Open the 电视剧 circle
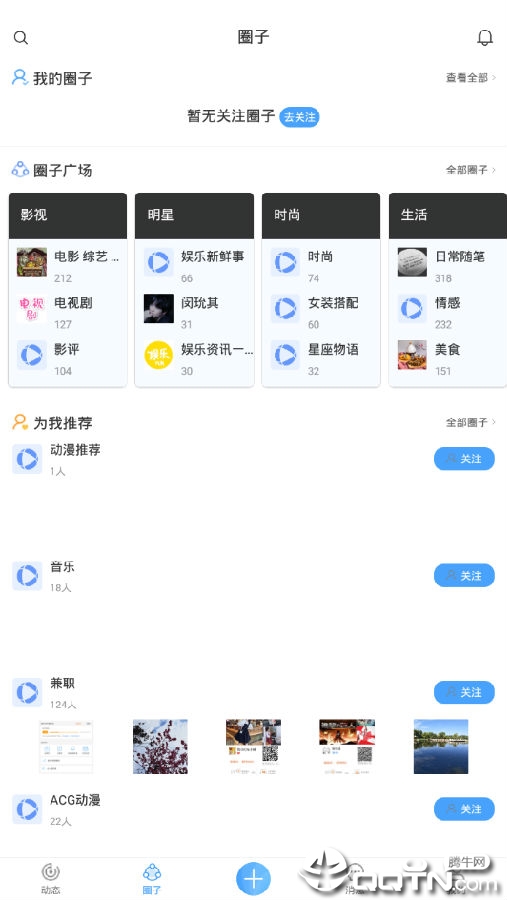Screen dimensions: 507x900 click(x=68, y=310)
